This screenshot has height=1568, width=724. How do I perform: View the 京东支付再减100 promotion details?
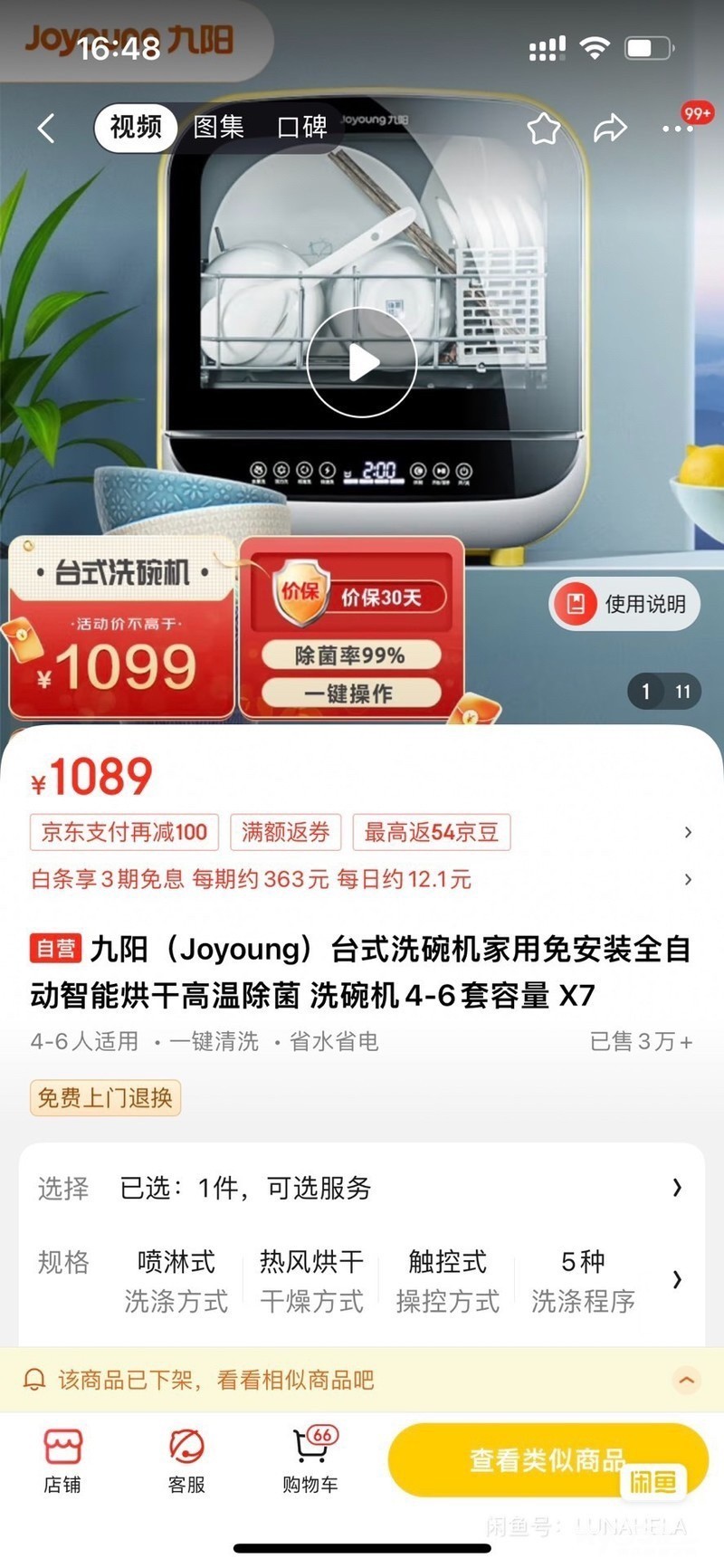(125, 832)
